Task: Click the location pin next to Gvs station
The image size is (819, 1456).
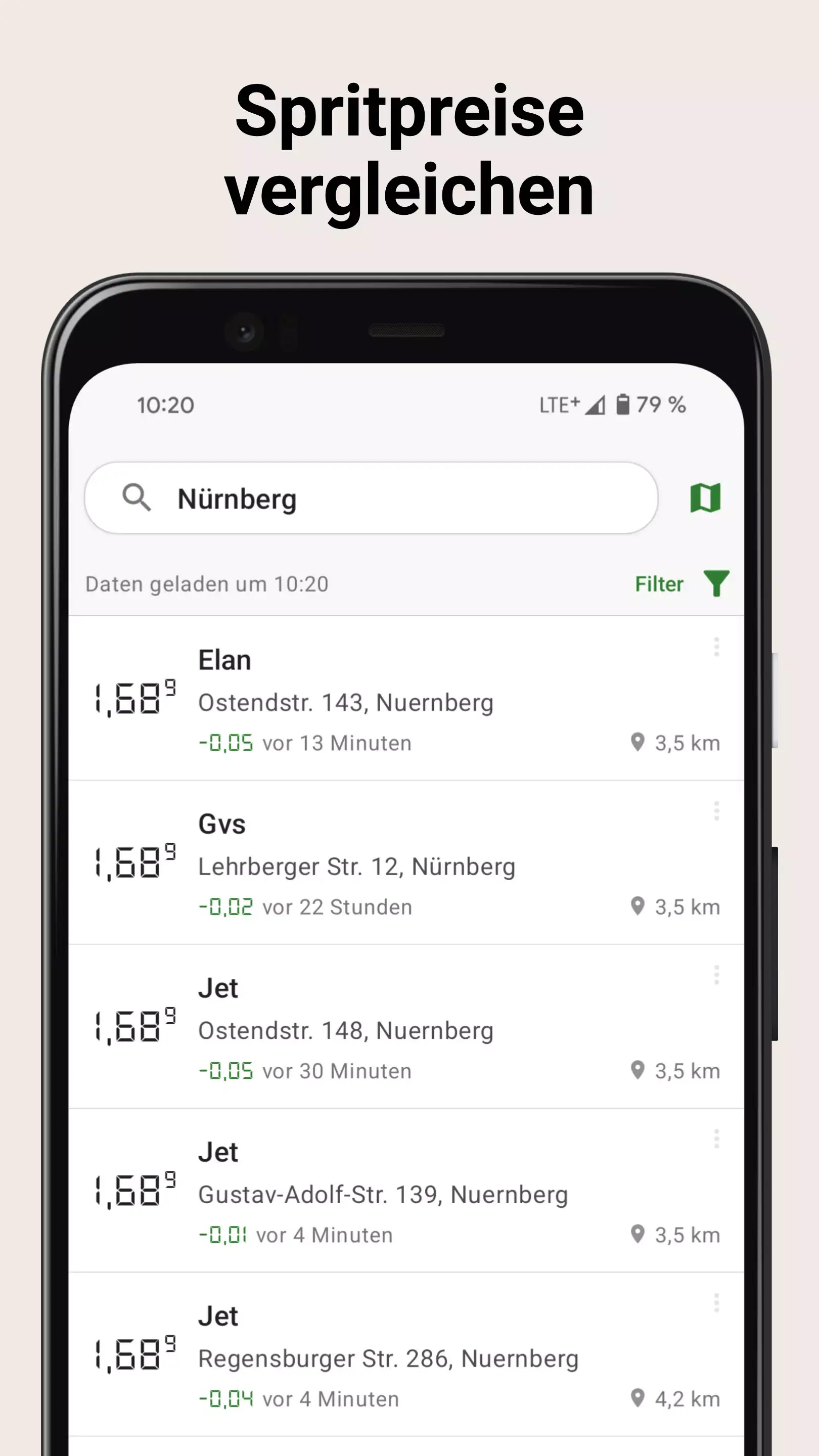Action: point(639,904)
